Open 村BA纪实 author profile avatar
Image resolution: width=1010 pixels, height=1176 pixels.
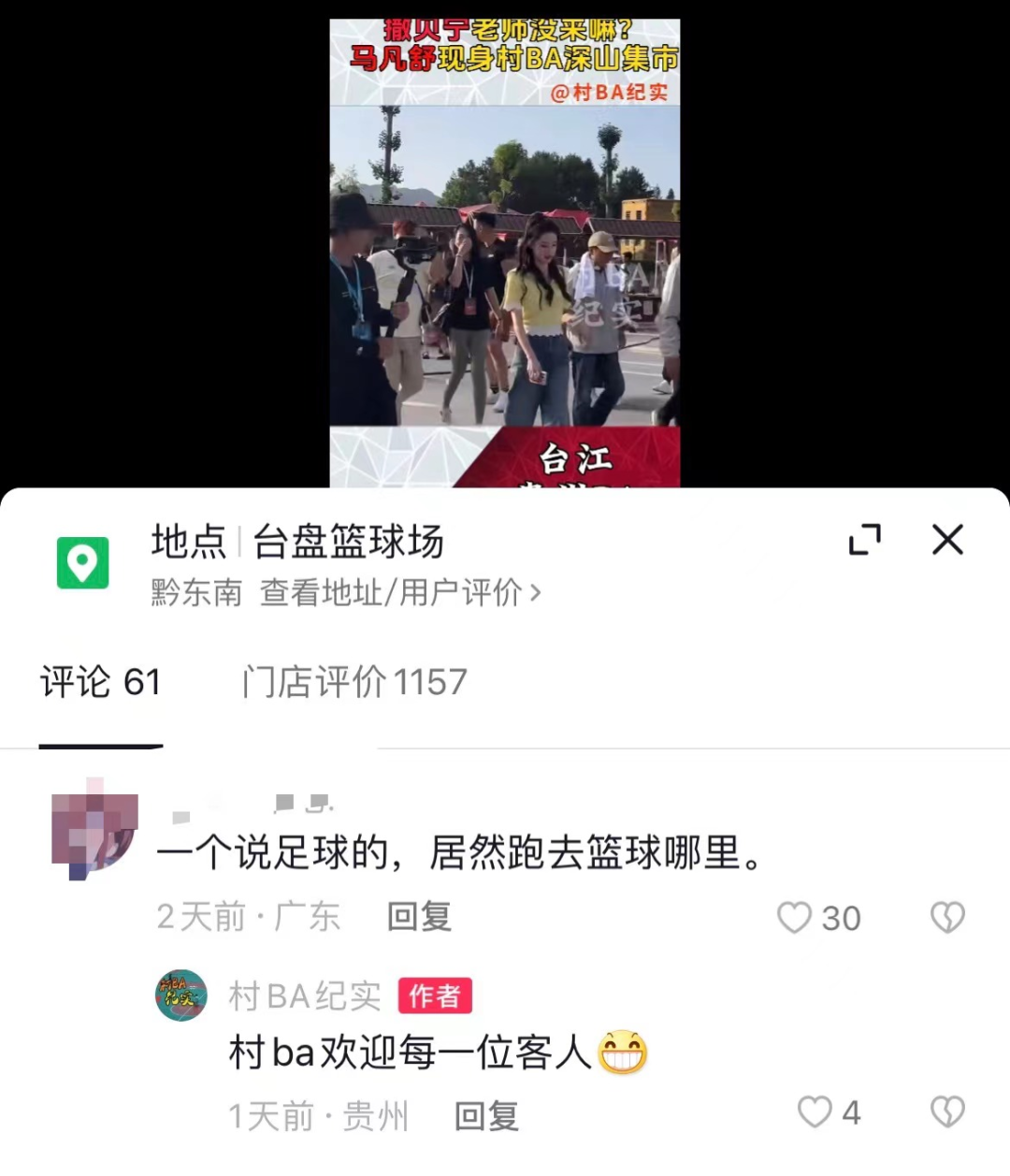[x=180, y=995]
